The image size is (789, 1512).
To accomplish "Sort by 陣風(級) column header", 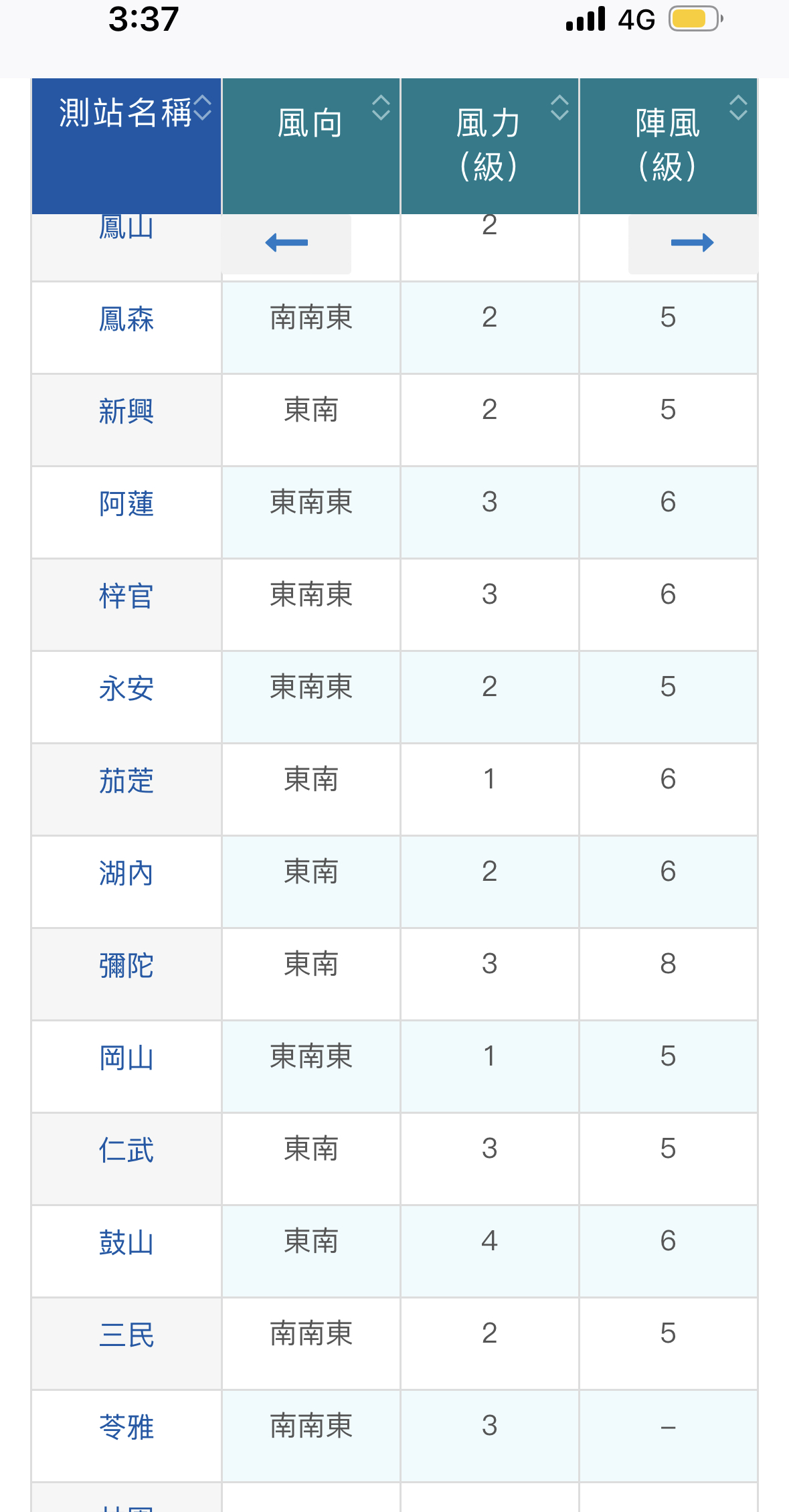I will [669, 146].
